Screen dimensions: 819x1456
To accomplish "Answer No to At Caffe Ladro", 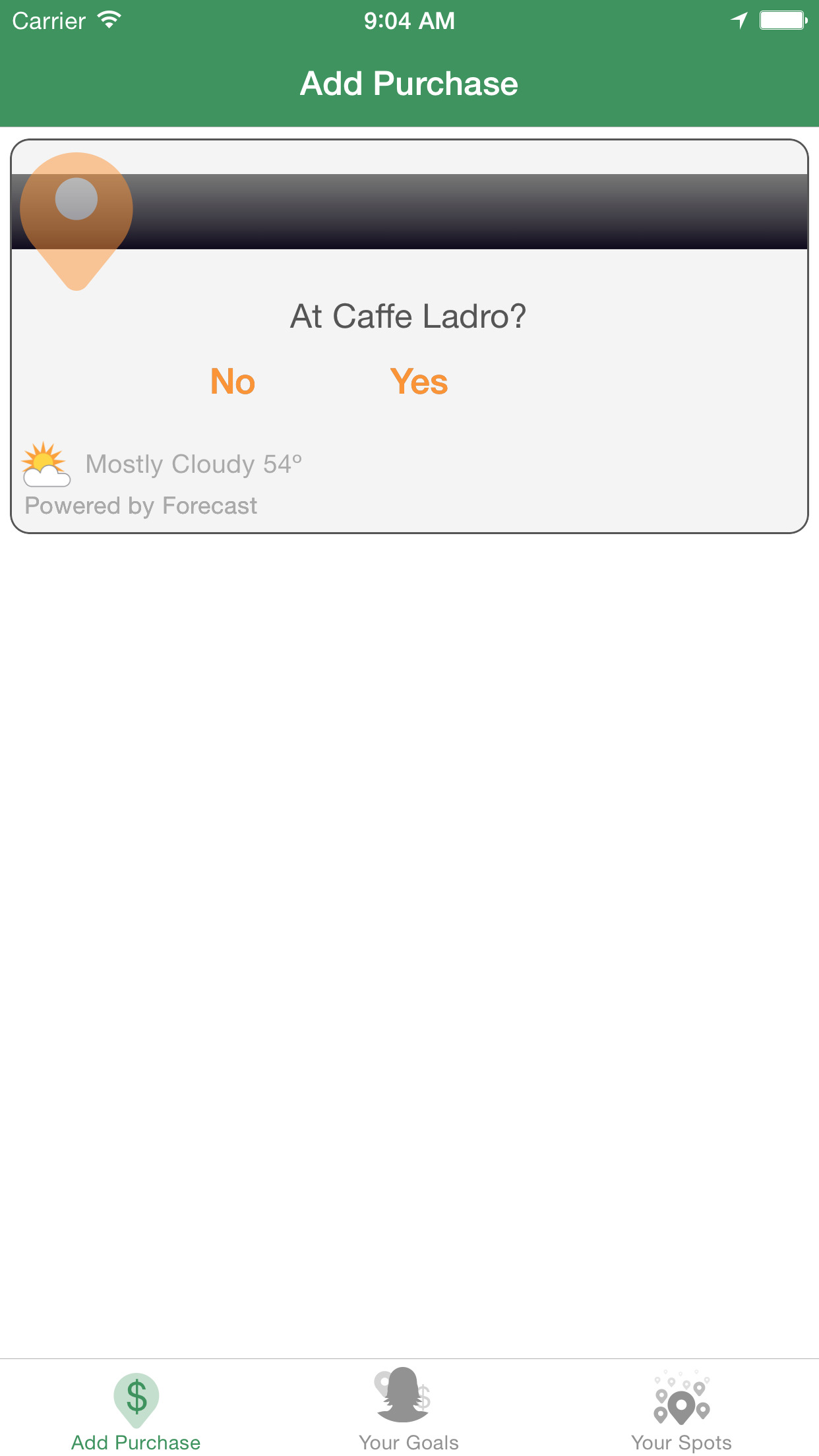I will pyautogui.click(x=233, y=382).
